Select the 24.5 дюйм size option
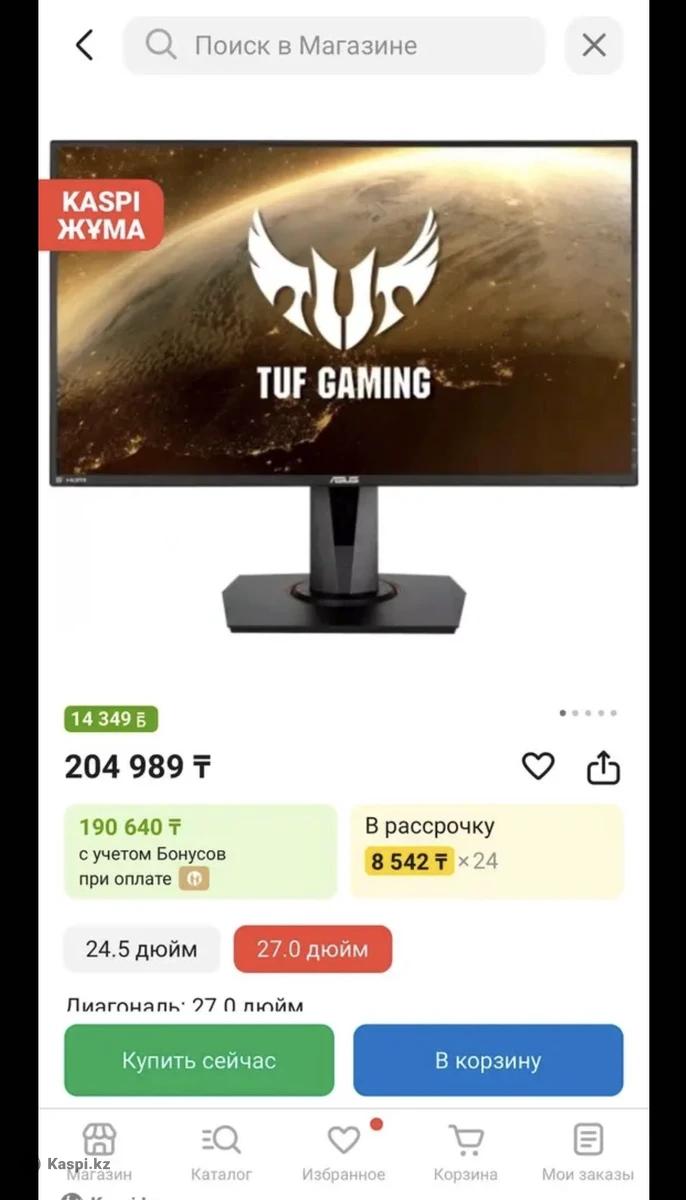This screenshot has width=686, height=1200. click(x=141, y=949)
